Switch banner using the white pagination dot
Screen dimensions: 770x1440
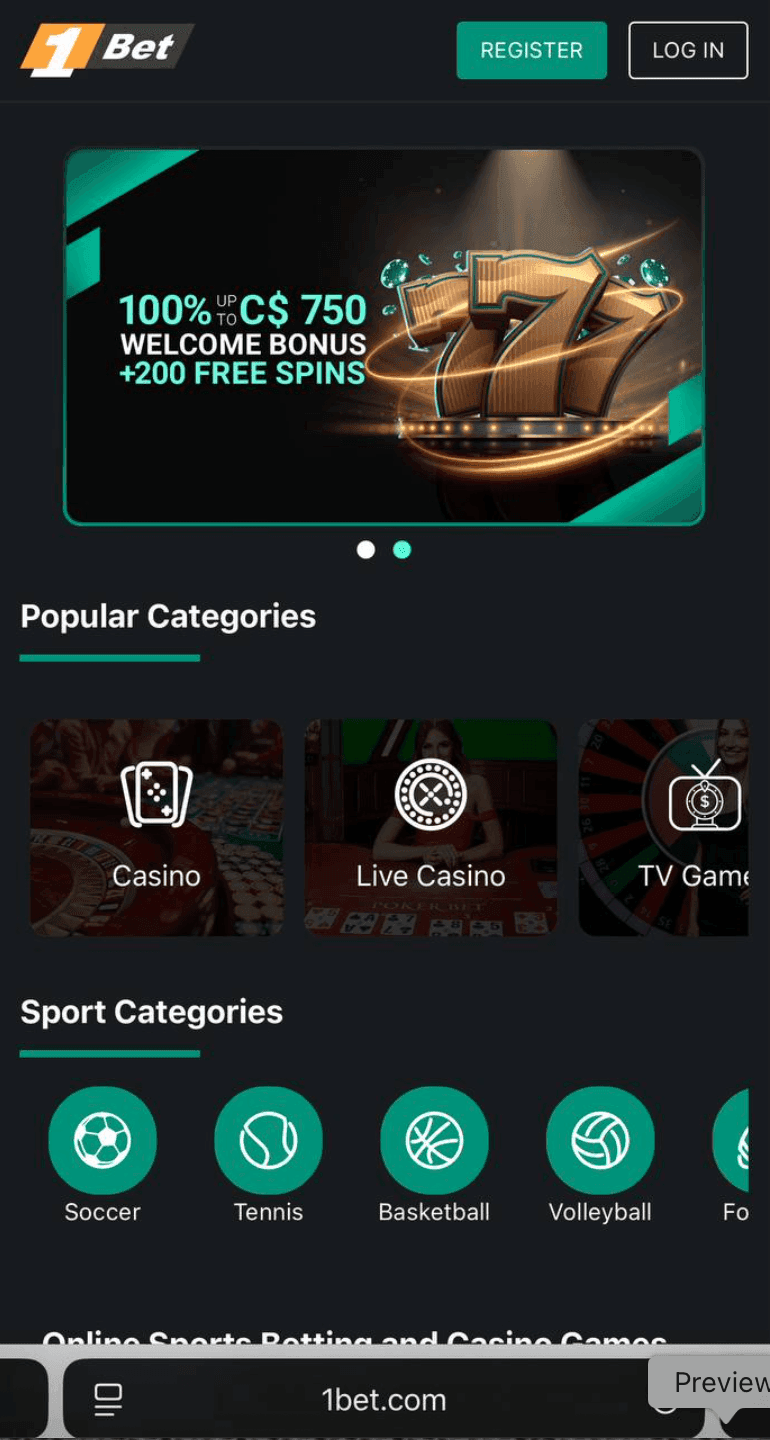[x=366, y=549]
